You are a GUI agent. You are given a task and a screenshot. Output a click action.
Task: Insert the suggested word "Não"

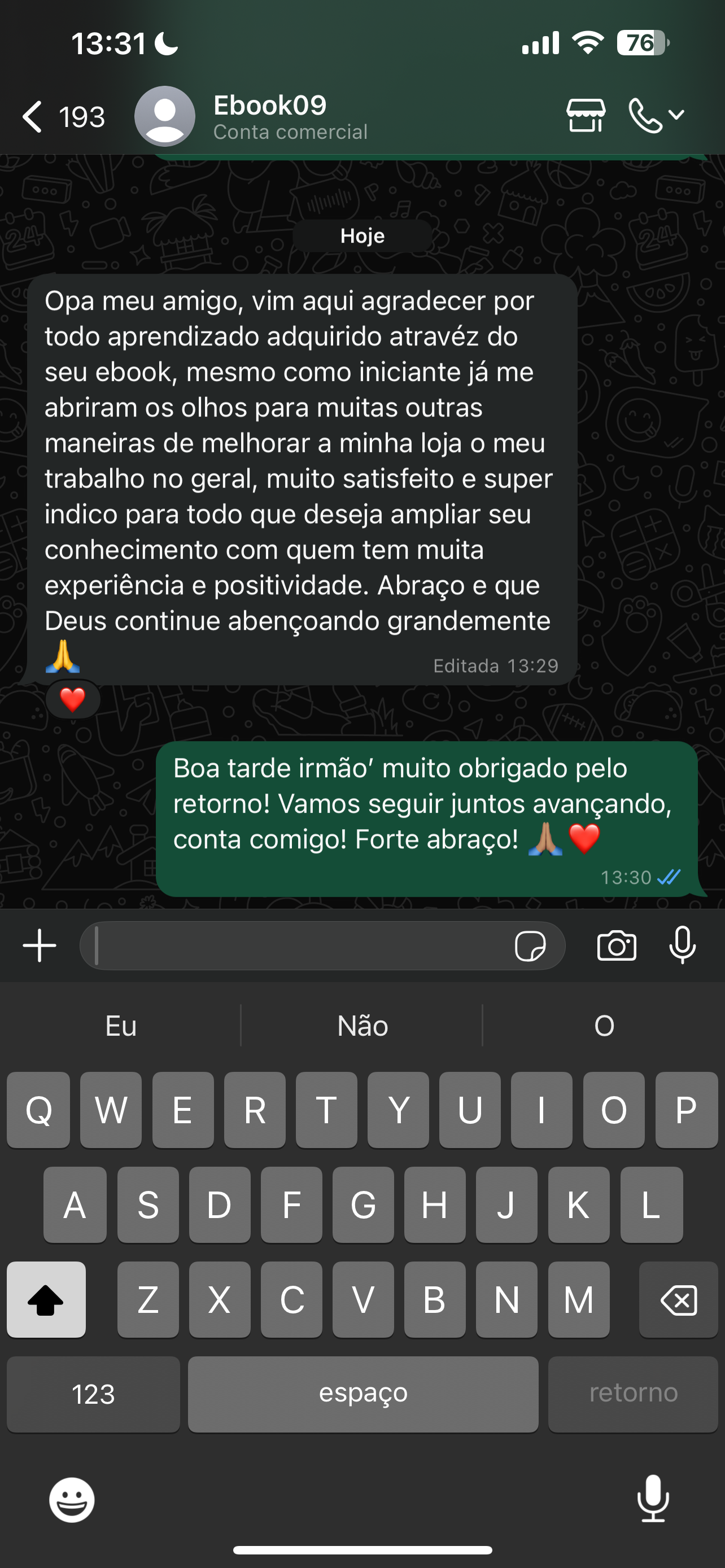[x=362, y=1026]
